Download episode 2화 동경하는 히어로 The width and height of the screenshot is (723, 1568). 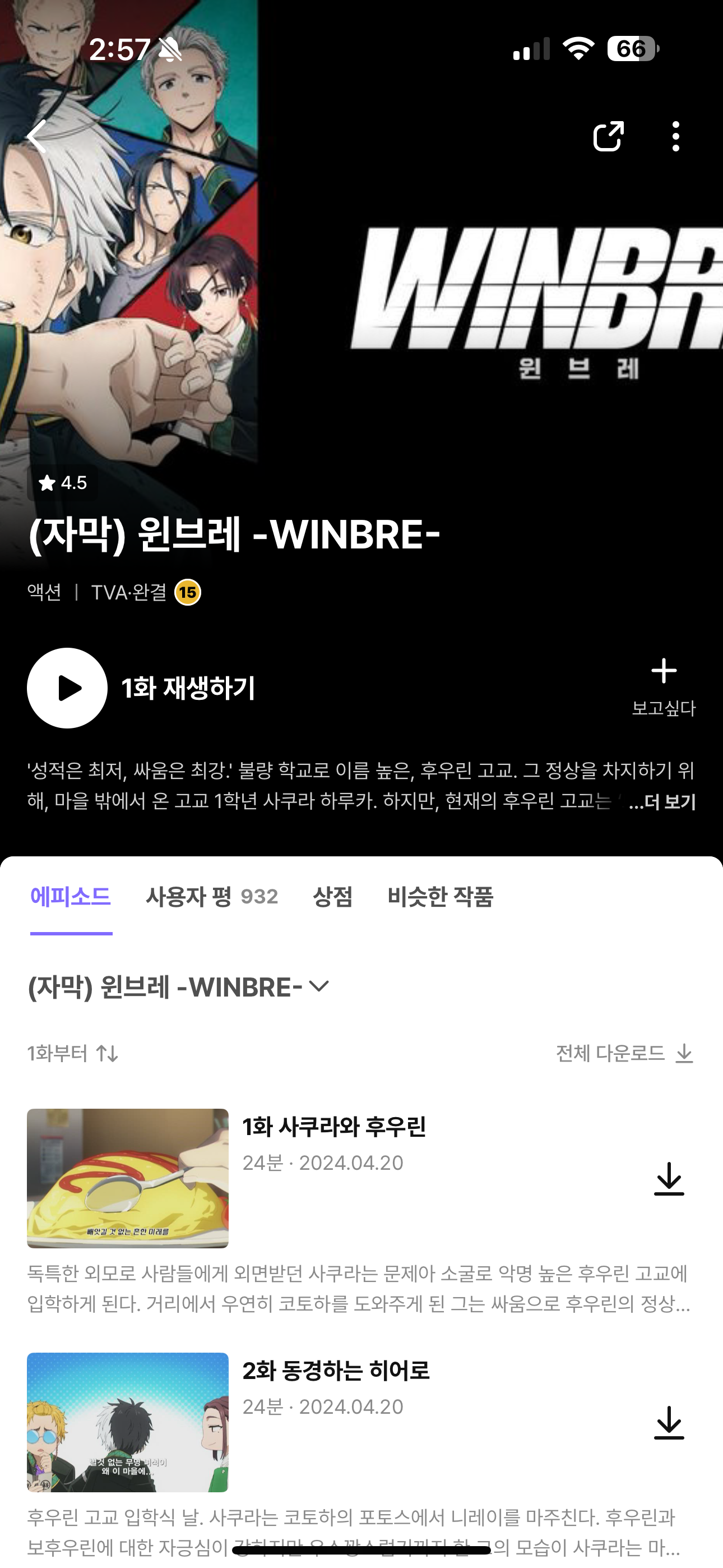pyautogui.click(x=669, y=1423)
